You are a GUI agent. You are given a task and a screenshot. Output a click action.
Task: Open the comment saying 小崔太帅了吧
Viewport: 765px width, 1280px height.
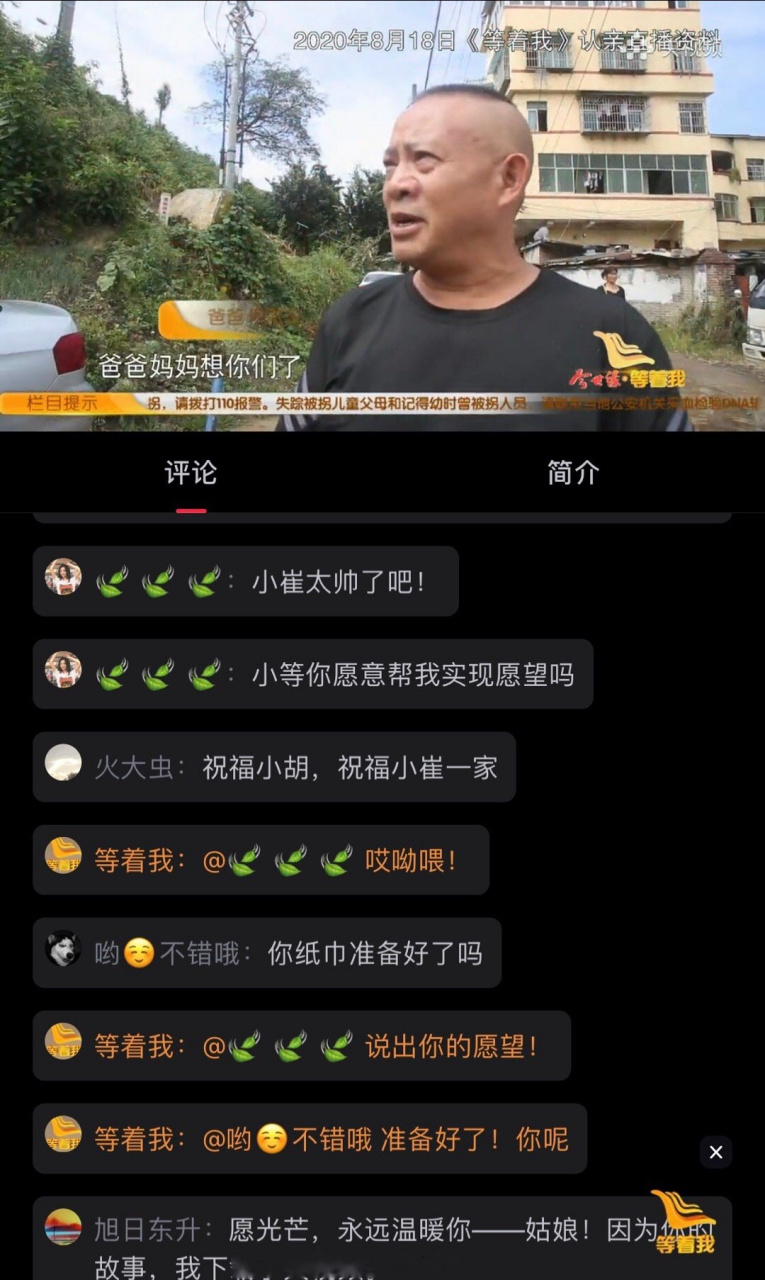click(245, 581)
